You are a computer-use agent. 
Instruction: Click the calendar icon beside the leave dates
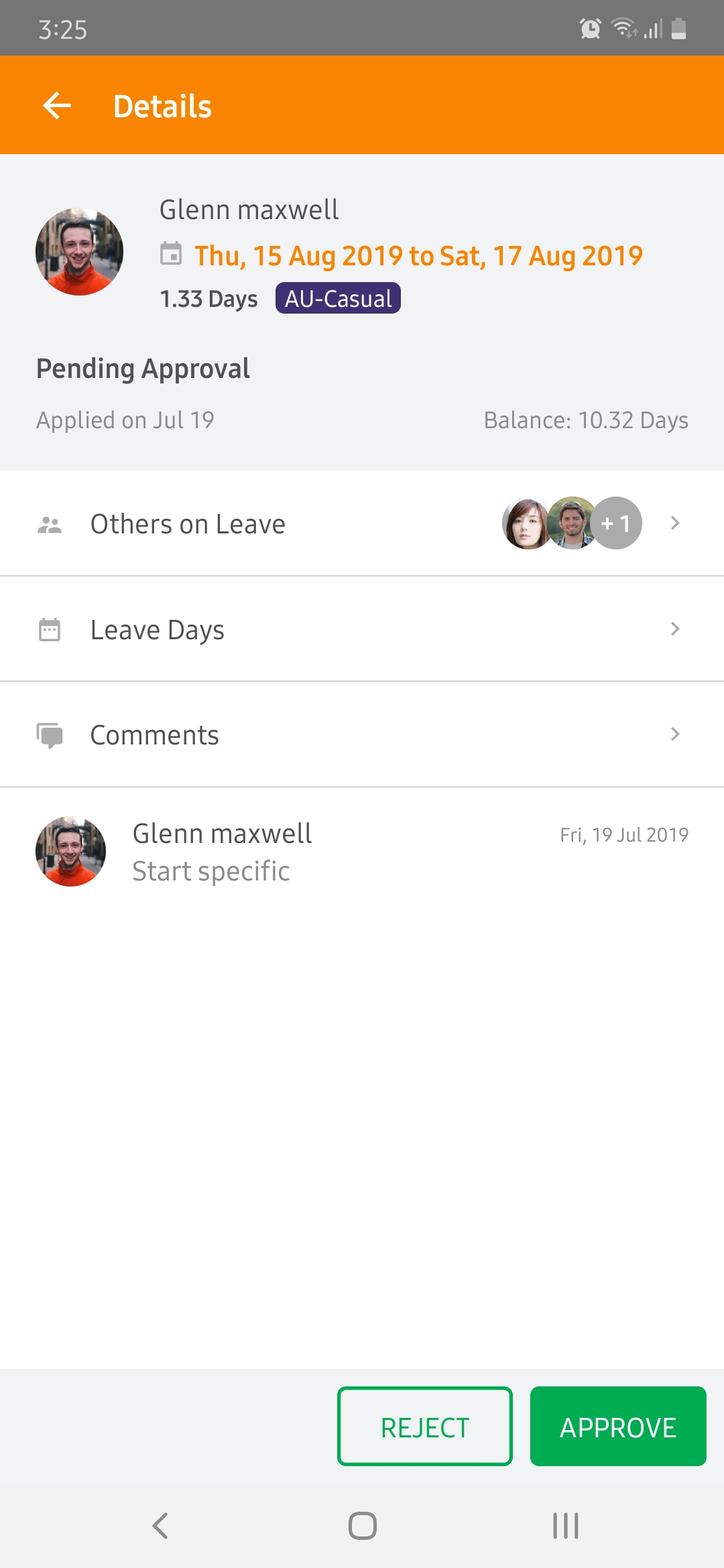172,255
